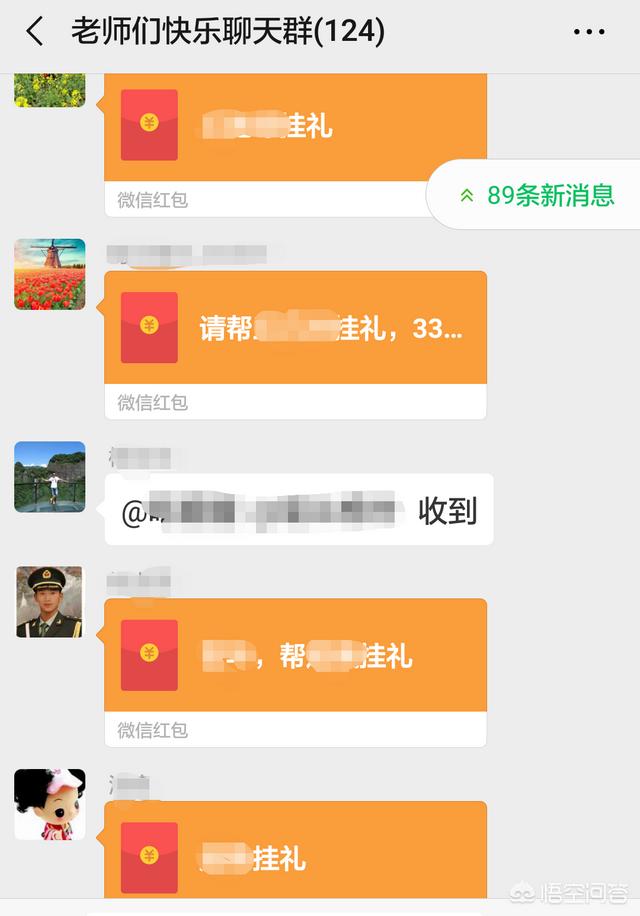Open the red packet starting with 请帮
Screen dimensions: 640x916
[x=295, y=328]
